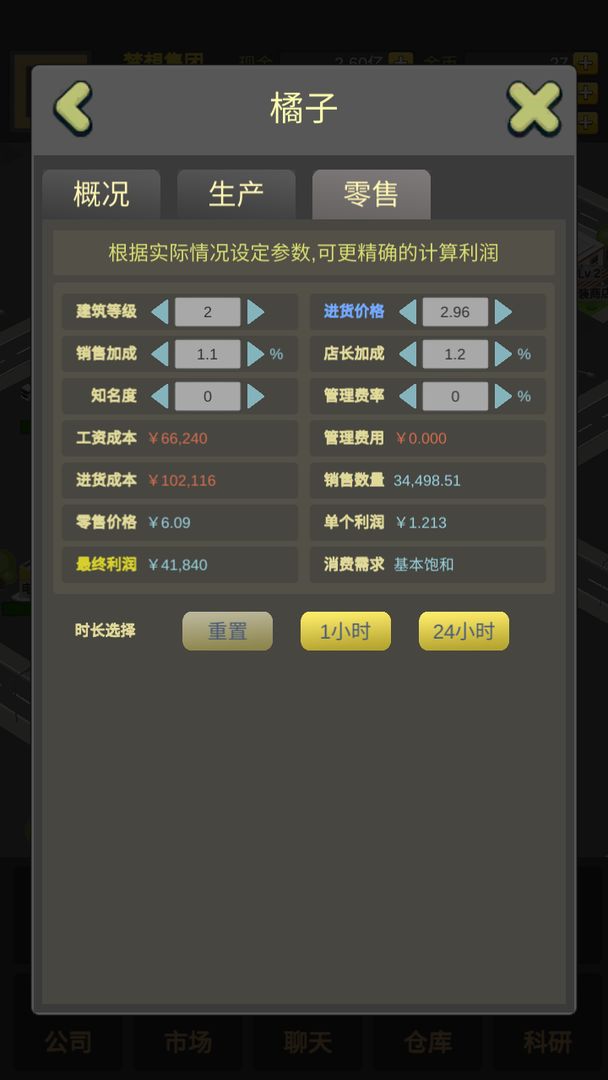608x1080 pixels.
Task: Decrease 知名度 value
Action: (x=160, y=396)
